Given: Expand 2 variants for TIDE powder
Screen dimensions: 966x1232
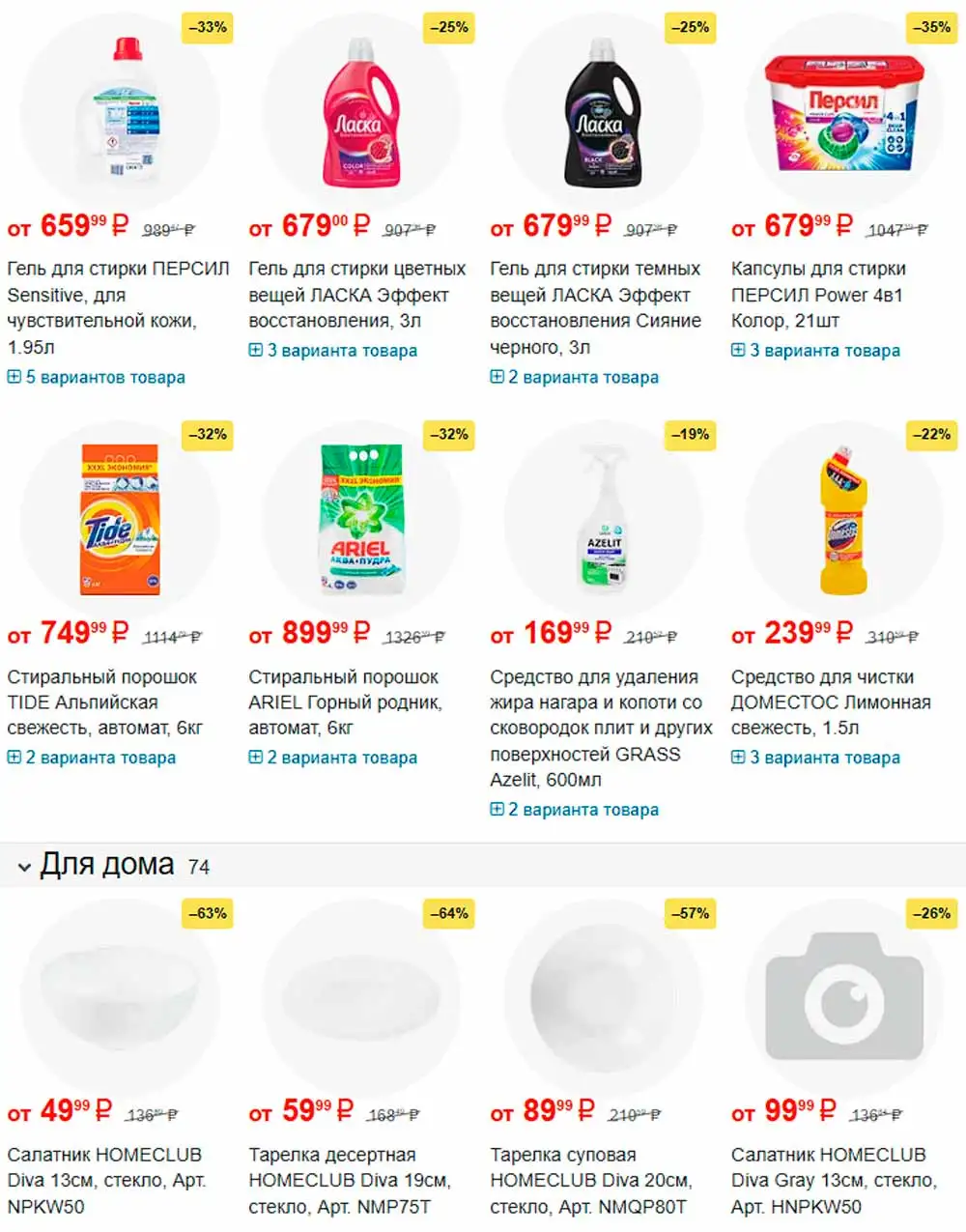Looking at the screenshot, I should (92, 758).
